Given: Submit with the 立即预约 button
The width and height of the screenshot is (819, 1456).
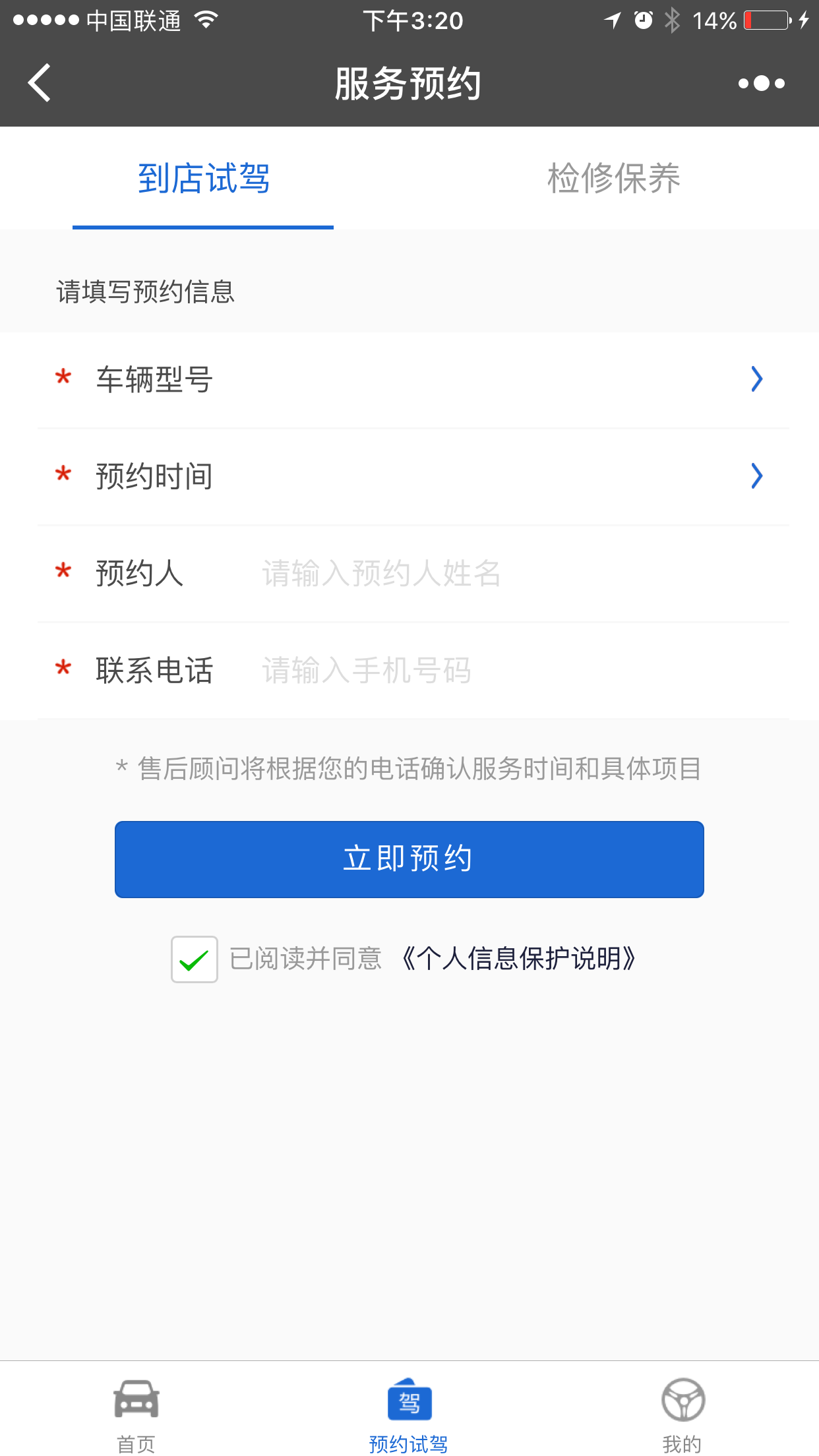Looking at the screenshot, I should (409, 859).
